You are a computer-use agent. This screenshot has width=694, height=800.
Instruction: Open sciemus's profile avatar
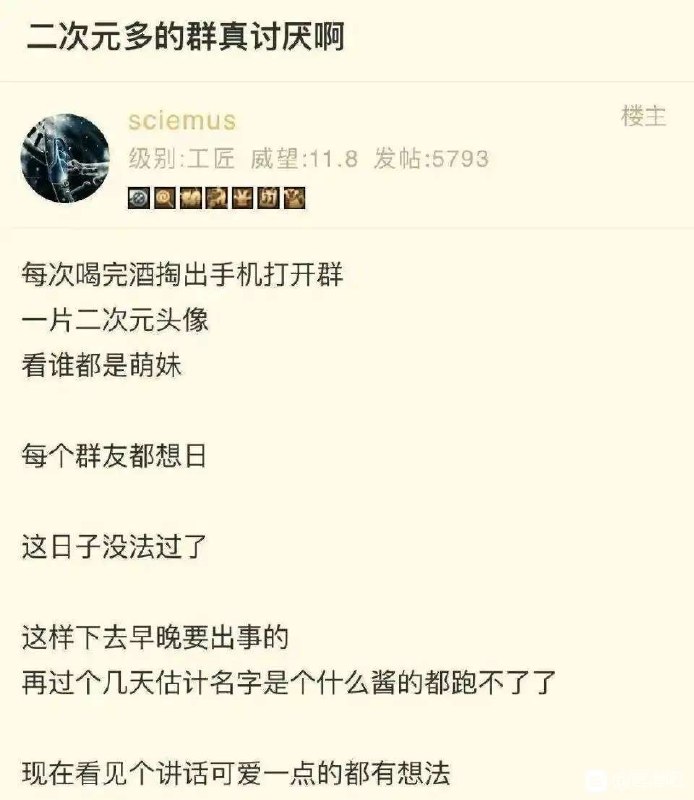pyautogui.click(x=65, y=158)
